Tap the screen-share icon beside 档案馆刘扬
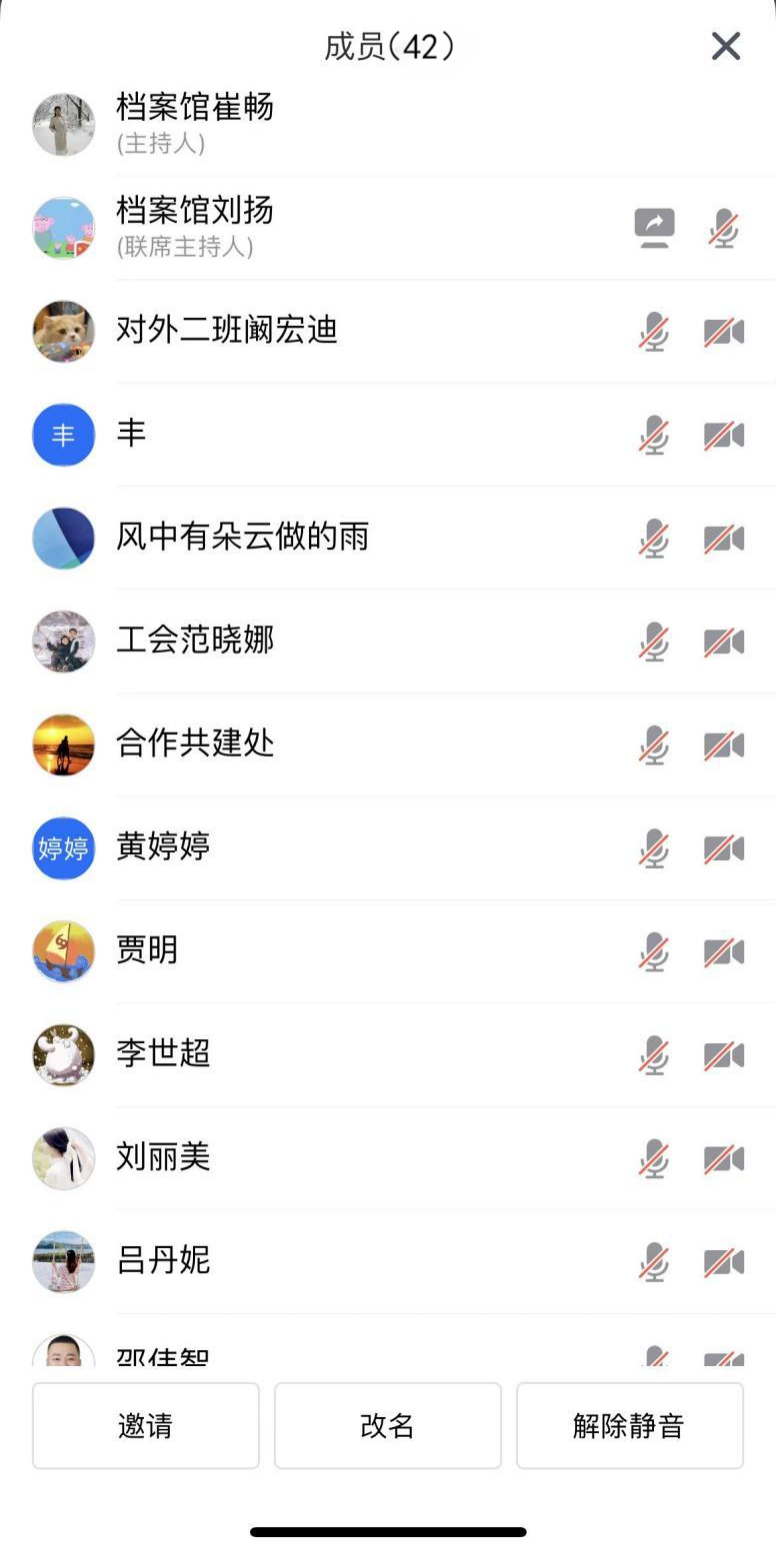The image size is (777, 1553). pyautogui.click(x=655, y=228)
